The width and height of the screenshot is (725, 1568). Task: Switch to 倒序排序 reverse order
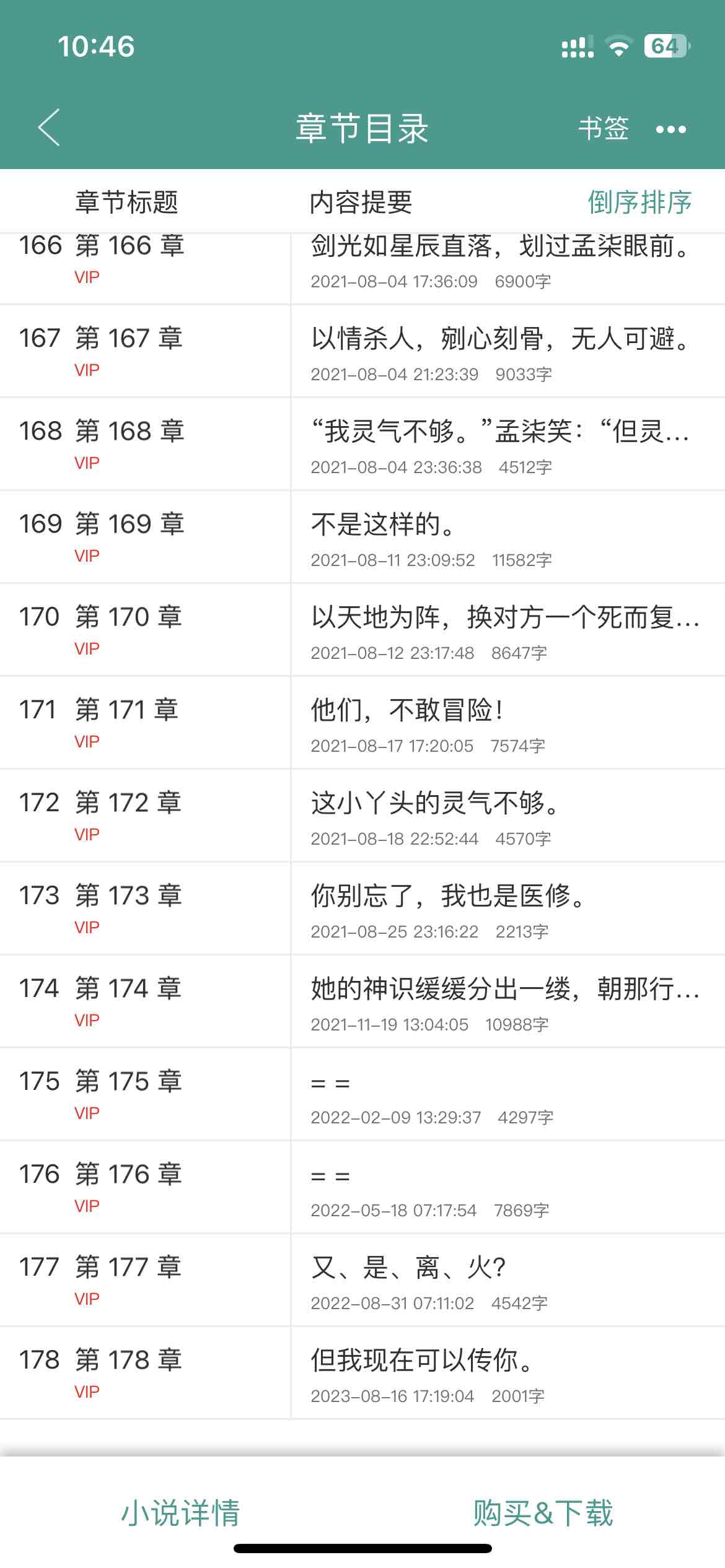(x=639, y=203)
